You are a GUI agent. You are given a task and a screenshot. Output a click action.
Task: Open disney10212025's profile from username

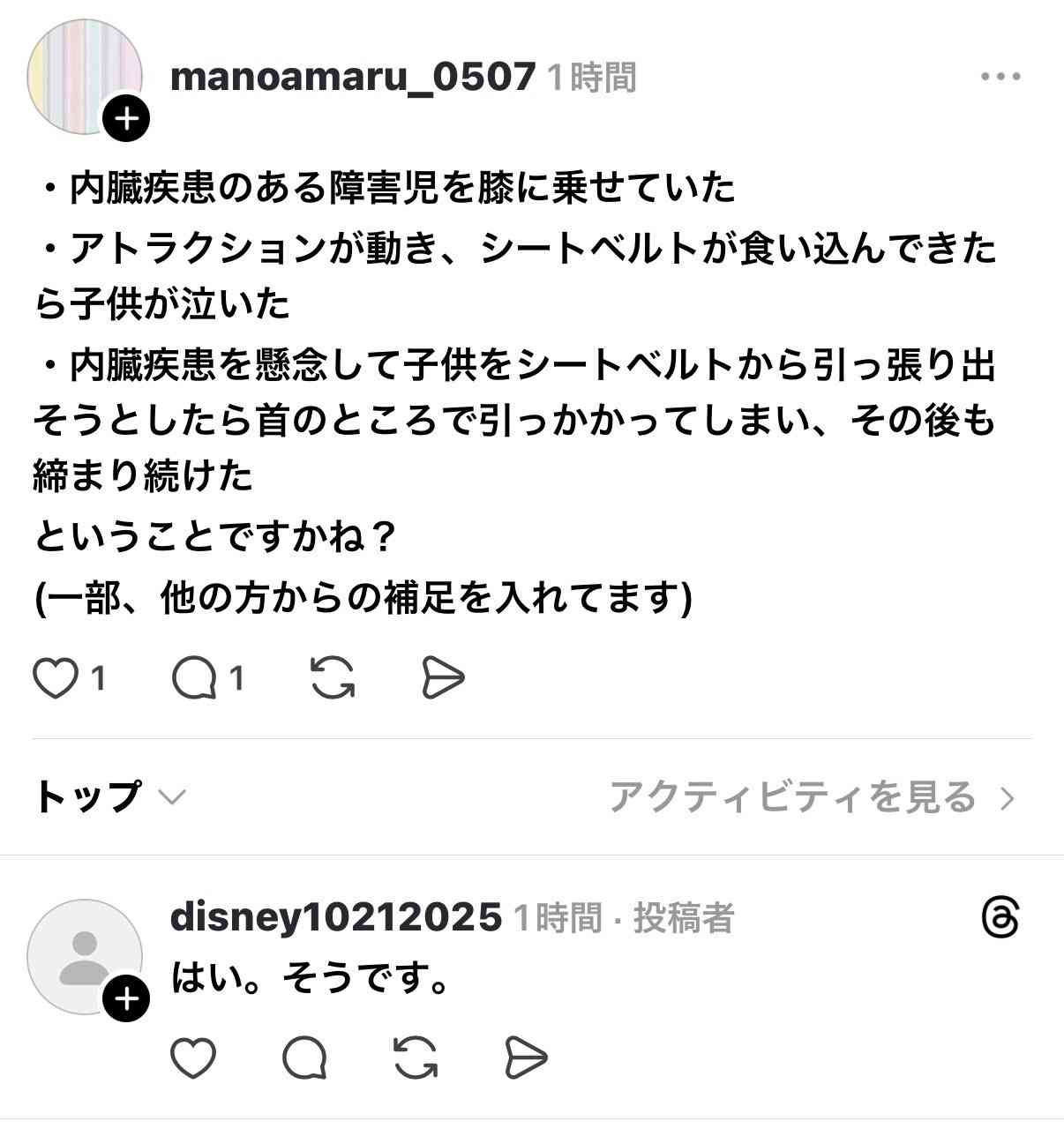pos(335,918)
